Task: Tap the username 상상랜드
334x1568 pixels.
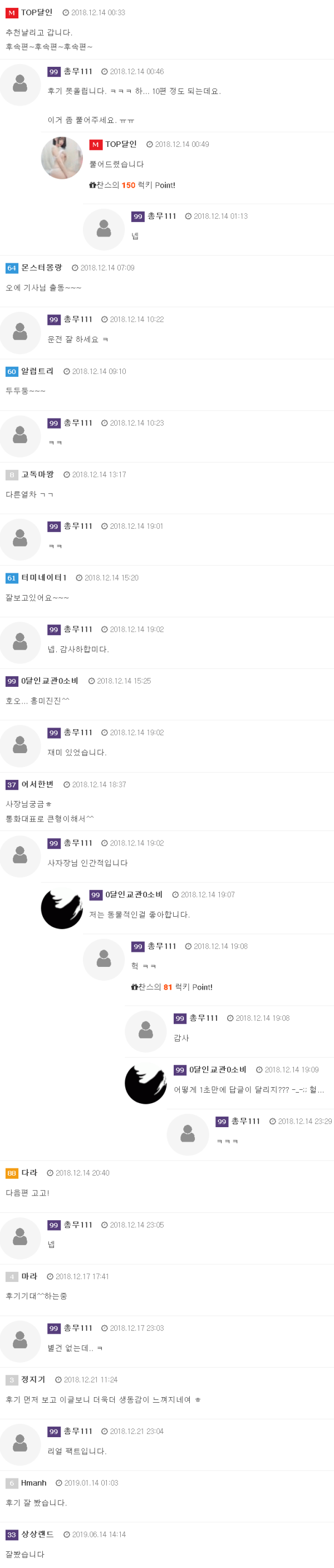Action: click(37, 1534)
